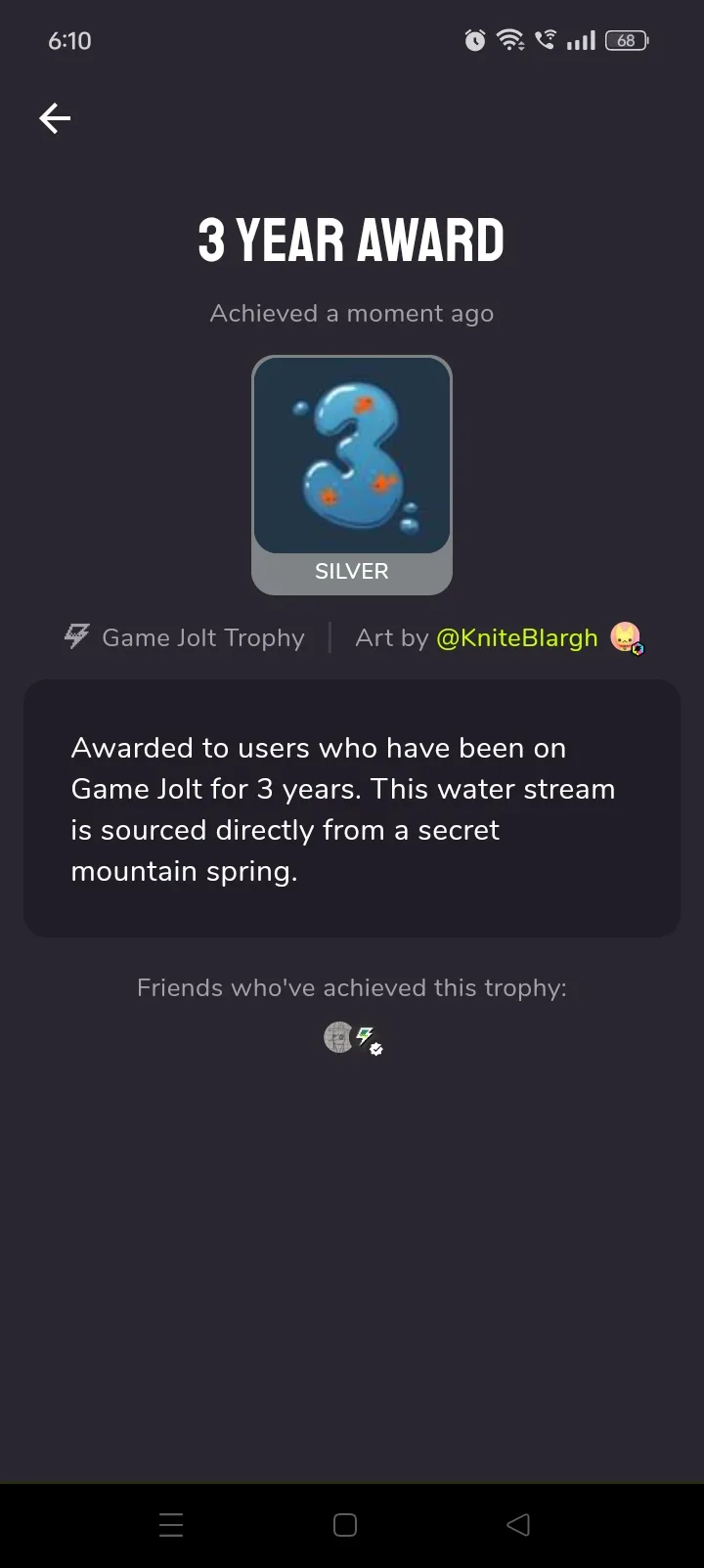Open the verified Game Jolt friend avatar
The width and height of the screenshot is (704, 1568).
[x=367, y=1037]
